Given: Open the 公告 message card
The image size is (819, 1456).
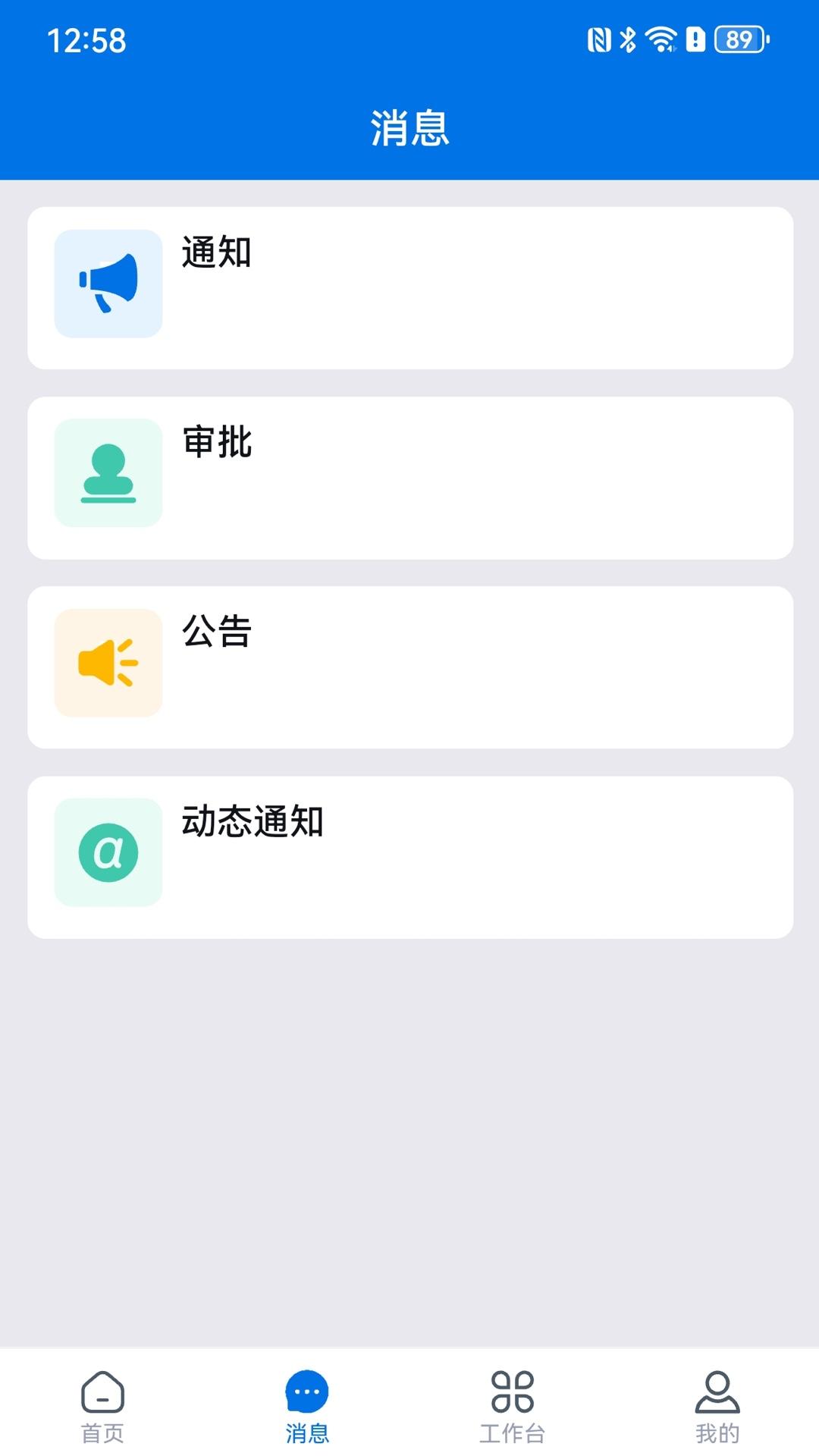Looking at the screenshot, I should coord(409,664).
